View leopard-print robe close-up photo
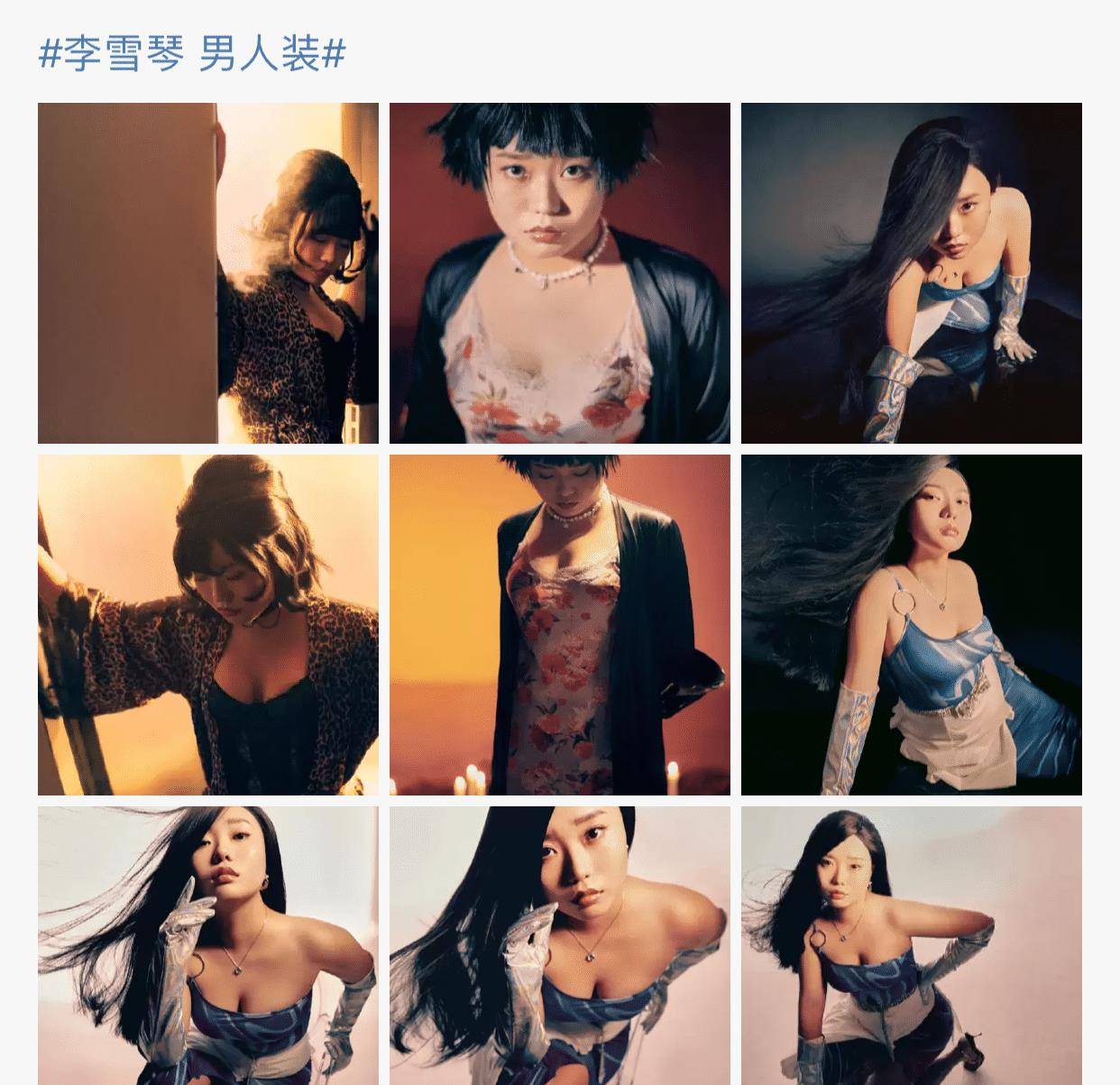This screenshot has height=1085, width=1120. [x=208, y=624]
